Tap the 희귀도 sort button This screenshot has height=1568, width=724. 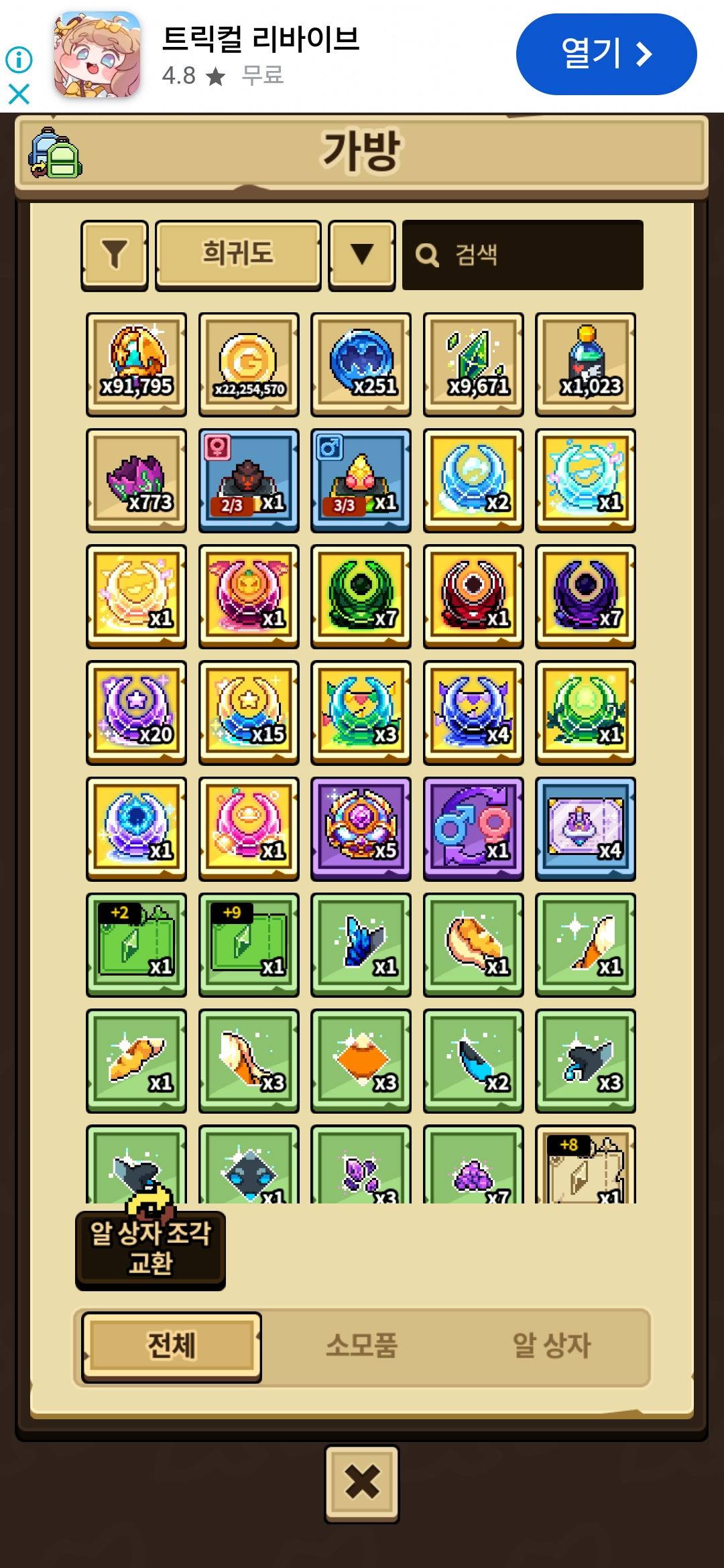[x=238, y=255]
